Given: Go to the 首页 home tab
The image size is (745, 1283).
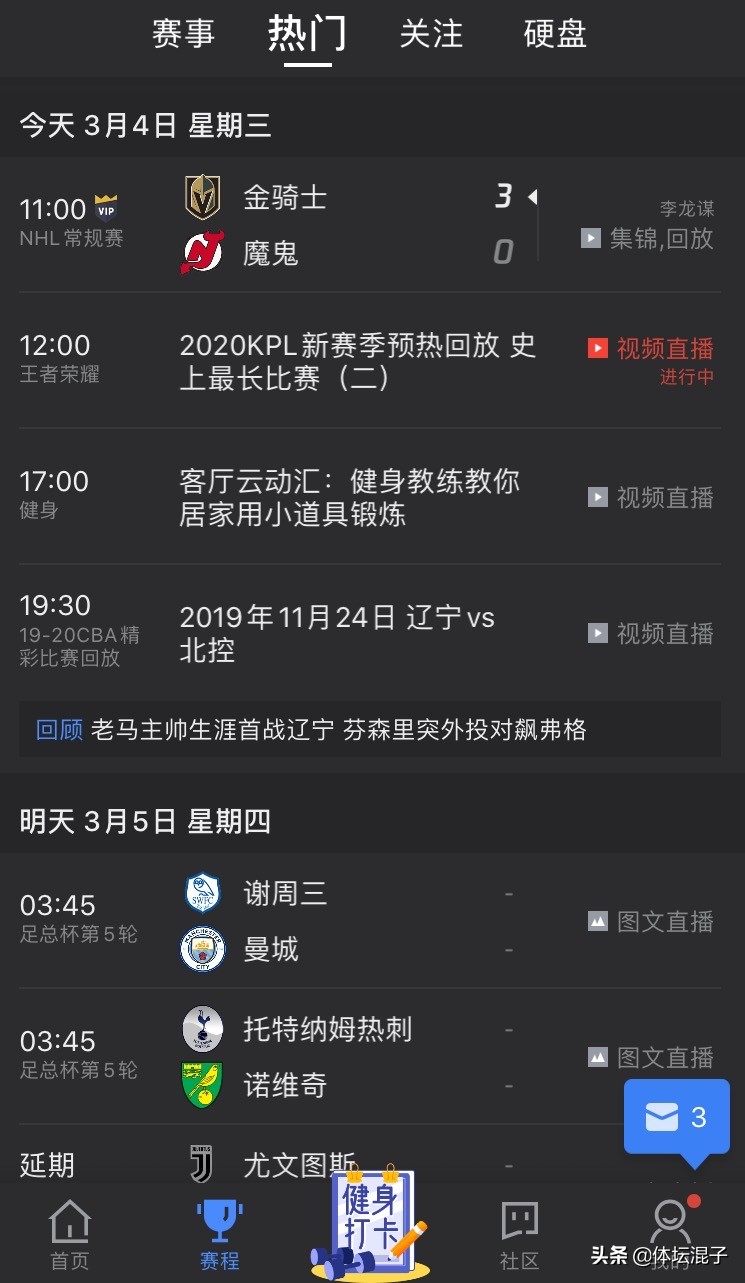Looking at the screenshot, I should (70, 1236).
